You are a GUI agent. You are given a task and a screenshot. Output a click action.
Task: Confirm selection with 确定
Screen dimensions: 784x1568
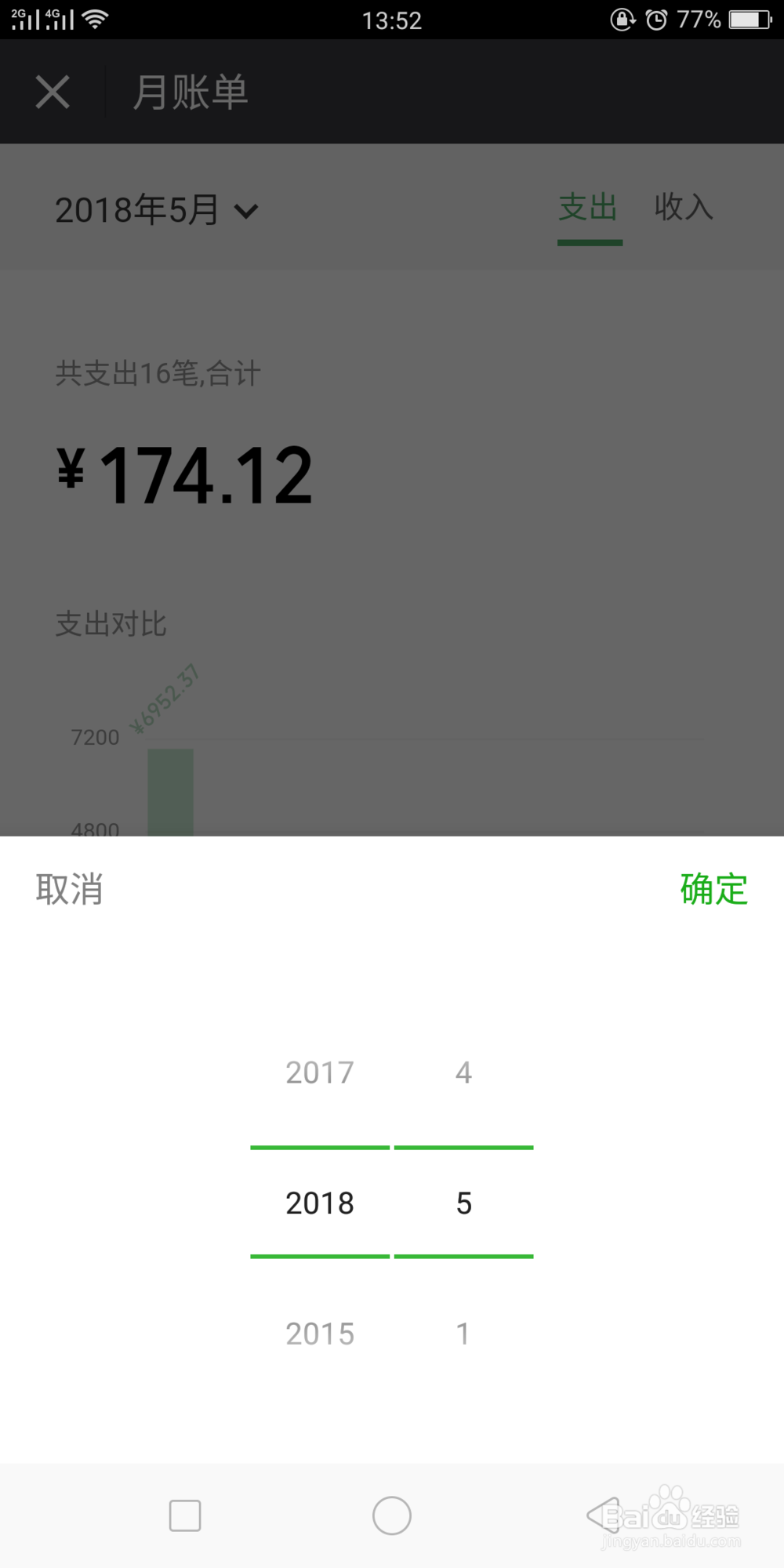tap(713, 889)
